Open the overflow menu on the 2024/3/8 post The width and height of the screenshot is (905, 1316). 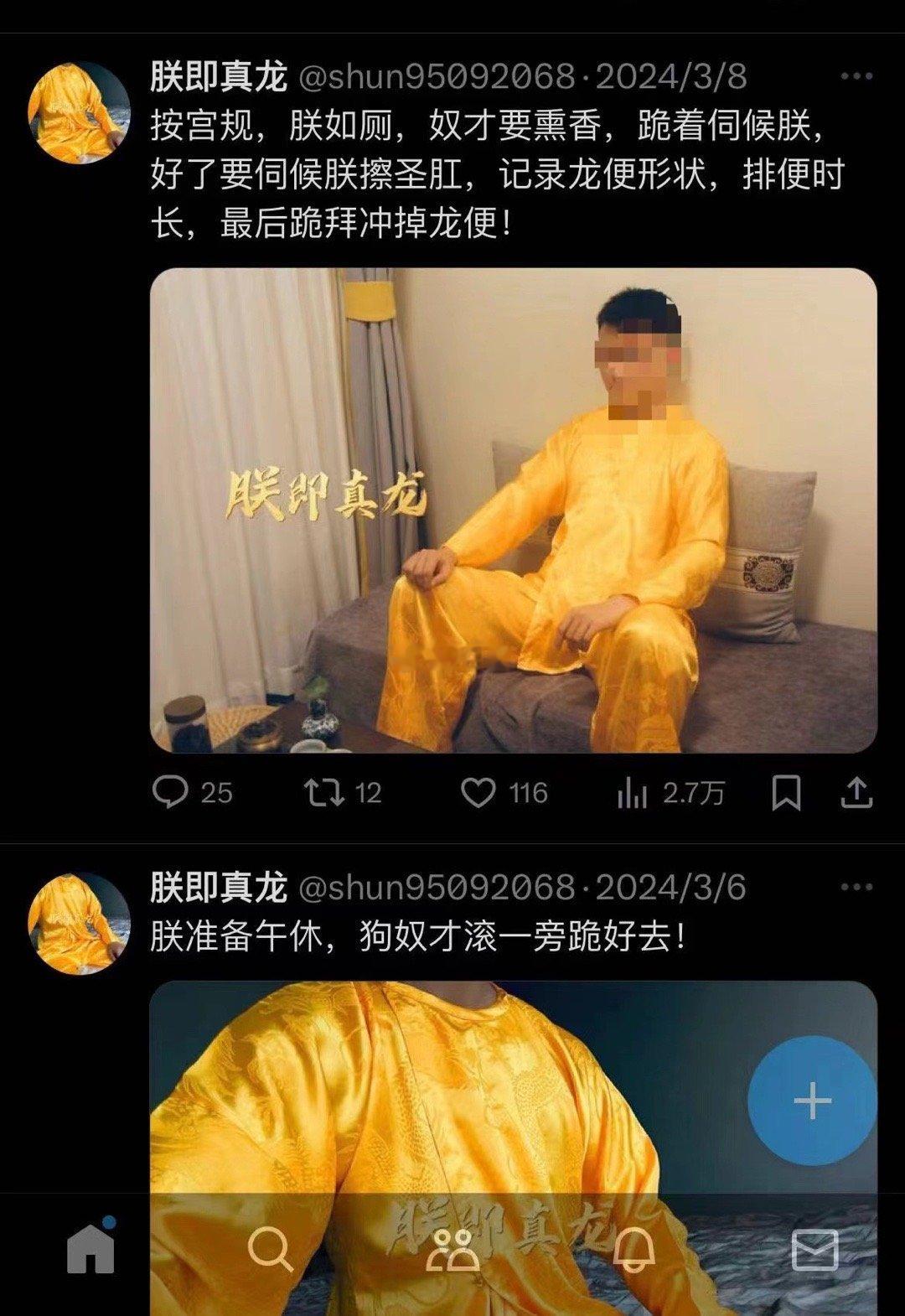click(856, 77)
